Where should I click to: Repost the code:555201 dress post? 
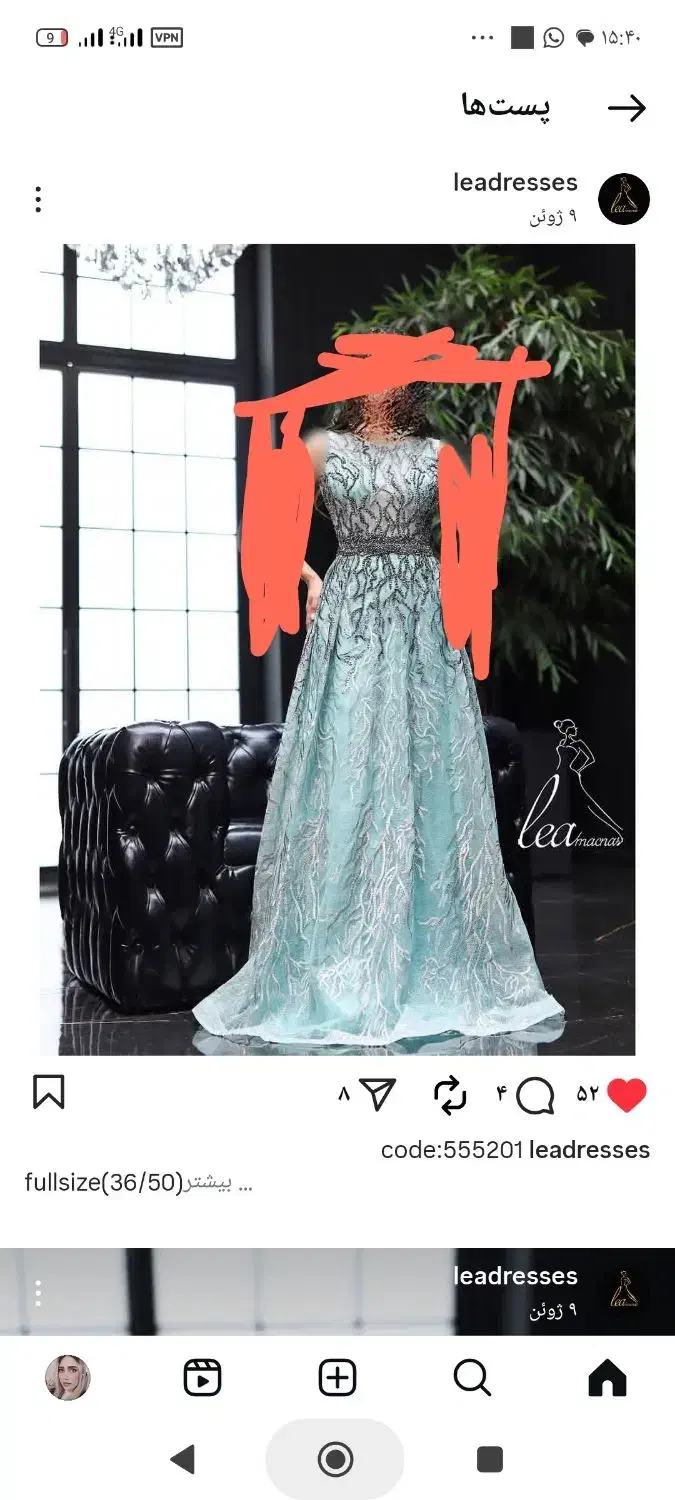(x=451, y=1096)
